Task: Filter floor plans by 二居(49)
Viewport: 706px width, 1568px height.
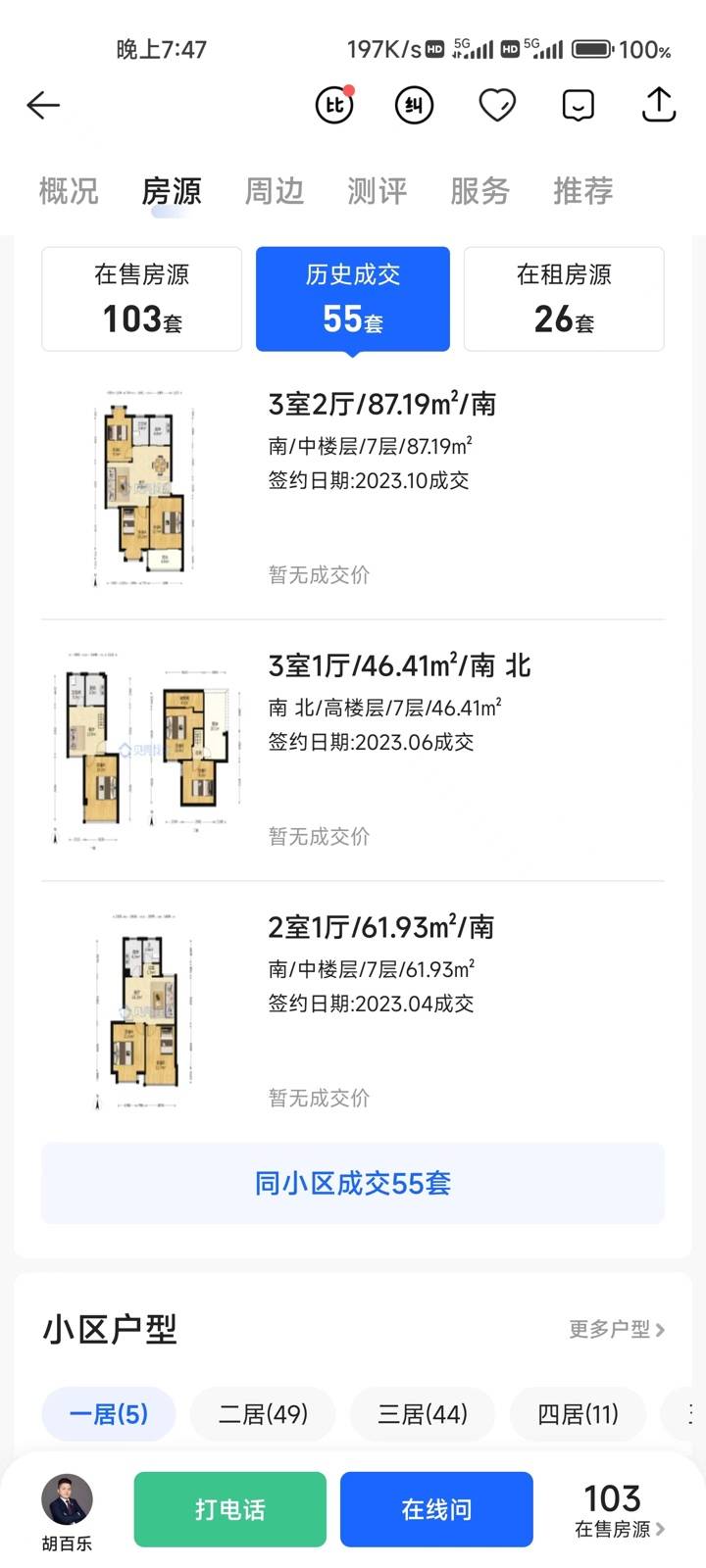Action: 263,1414
